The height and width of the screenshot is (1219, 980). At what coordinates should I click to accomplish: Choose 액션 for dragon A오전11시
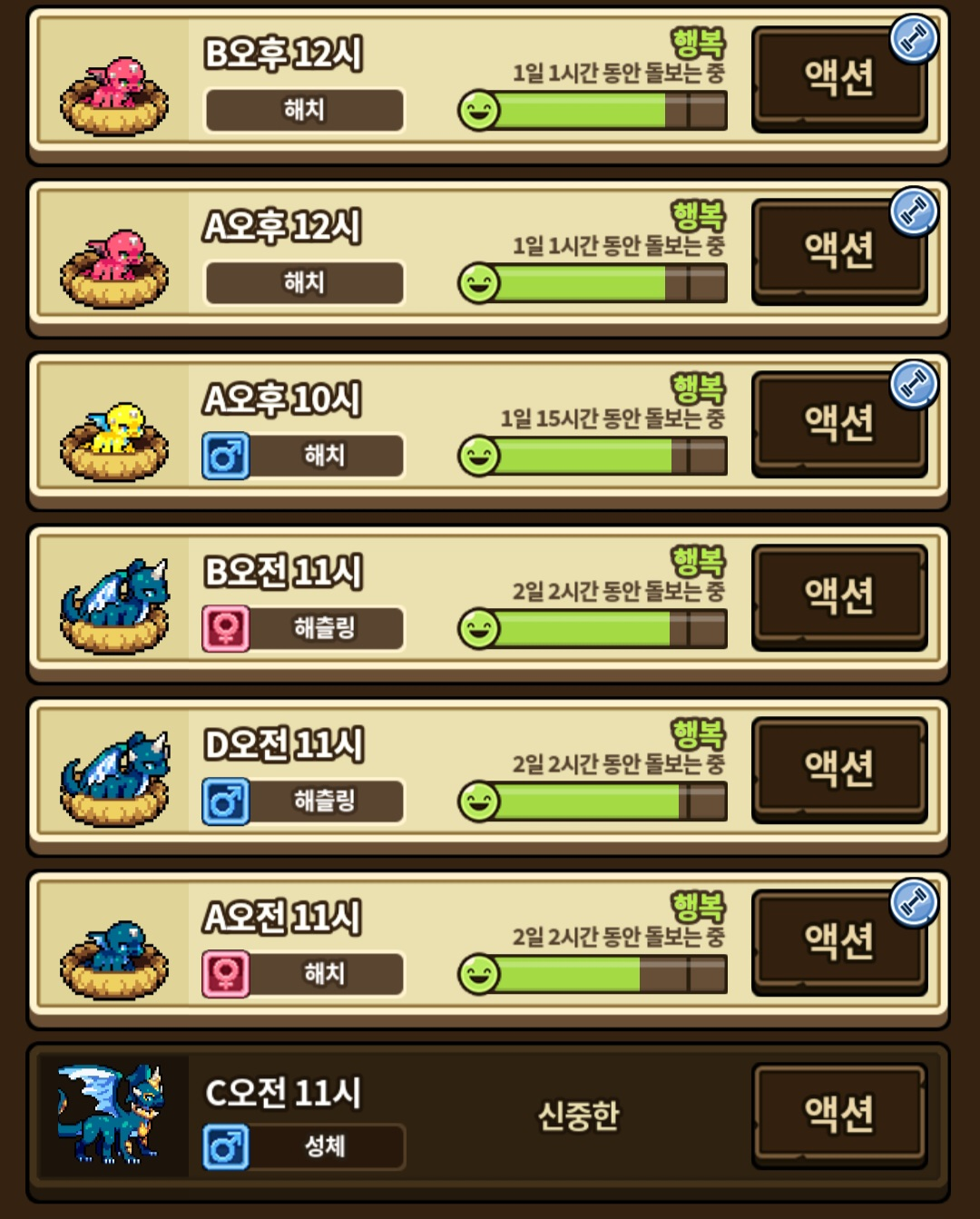[x=839, y=941]
